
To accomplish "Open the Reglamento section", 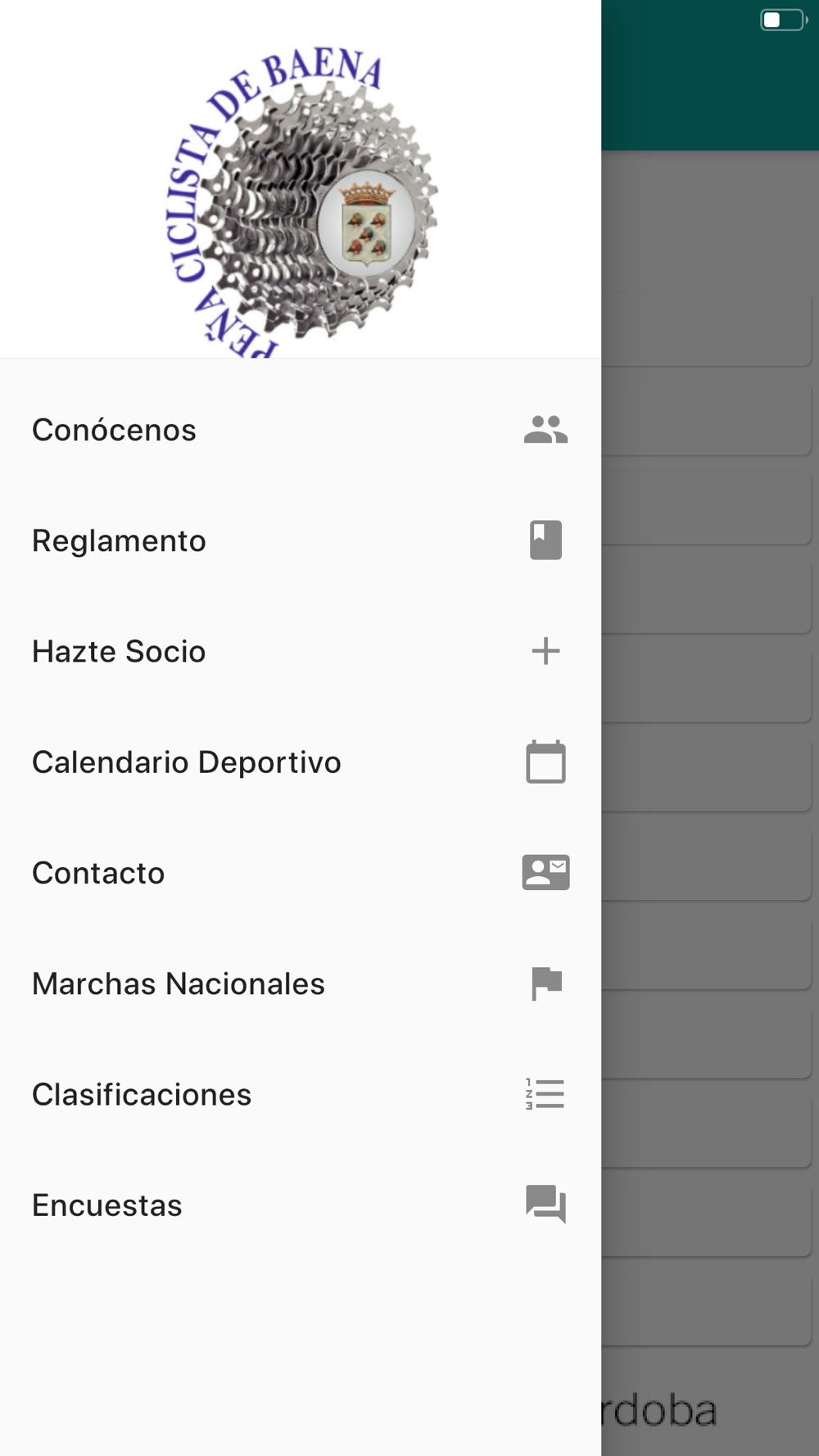I will pos(301,540).
